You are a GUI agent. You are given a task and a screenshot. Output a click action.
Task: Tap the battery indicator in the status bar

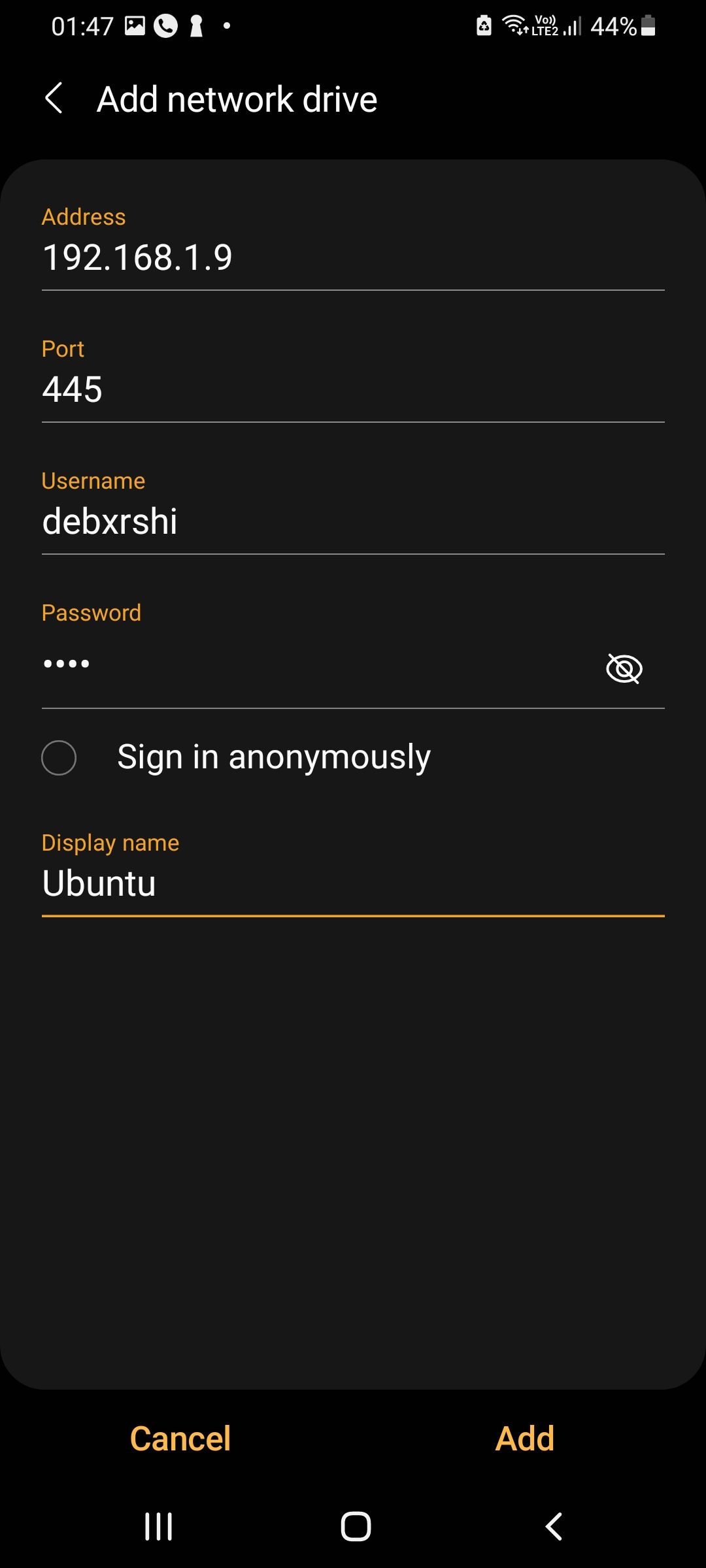click(647, 26)
